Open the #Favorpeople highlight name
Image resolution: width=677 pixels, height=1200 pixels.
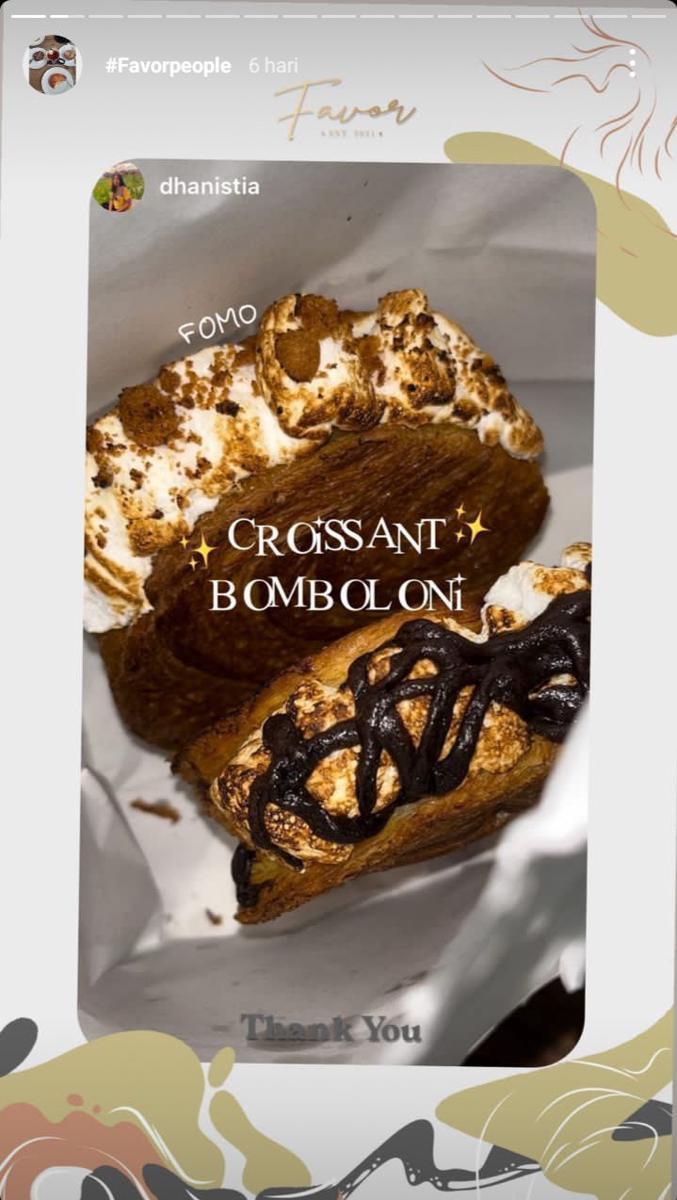click(167, 66)
